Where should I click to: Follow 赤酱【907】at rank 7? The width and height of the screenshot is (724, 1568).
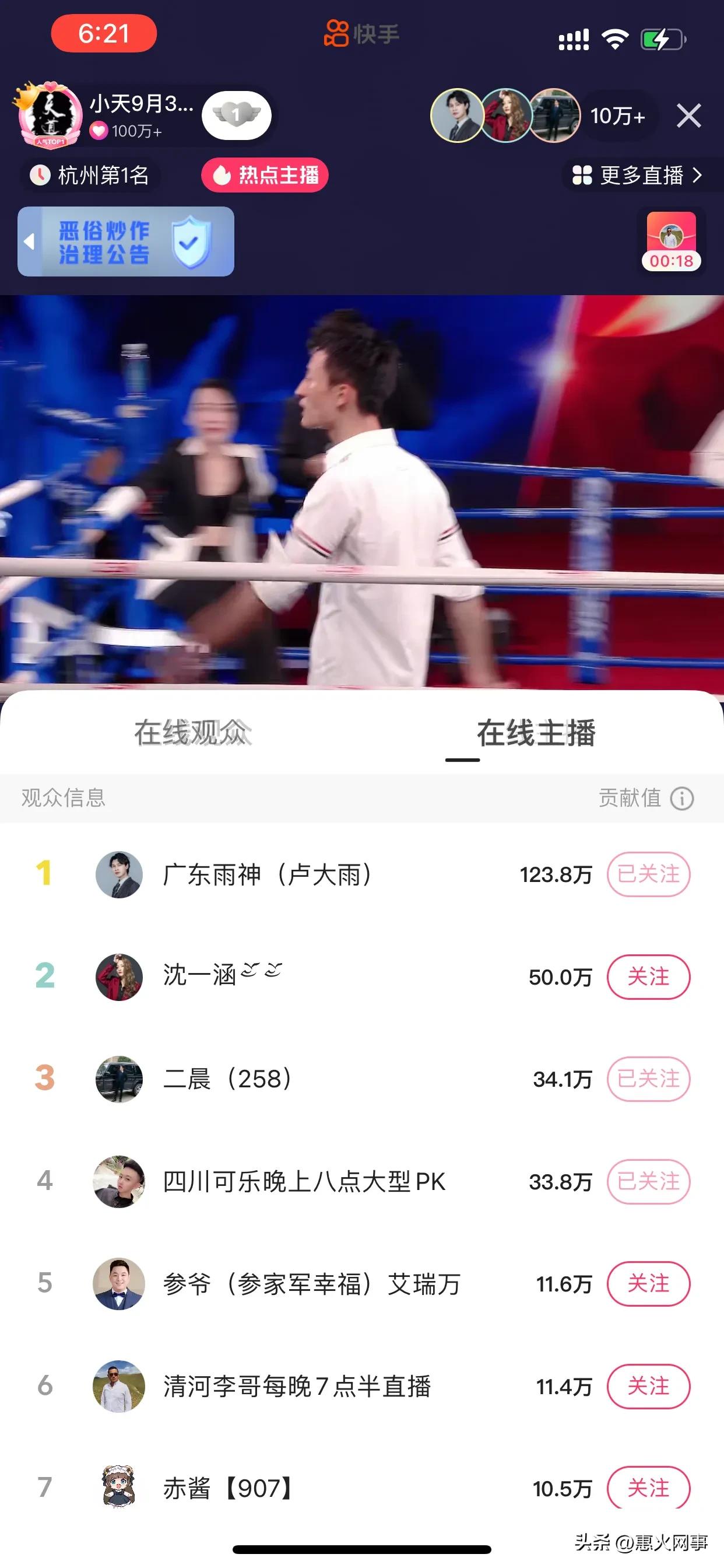pos(649,1489)
